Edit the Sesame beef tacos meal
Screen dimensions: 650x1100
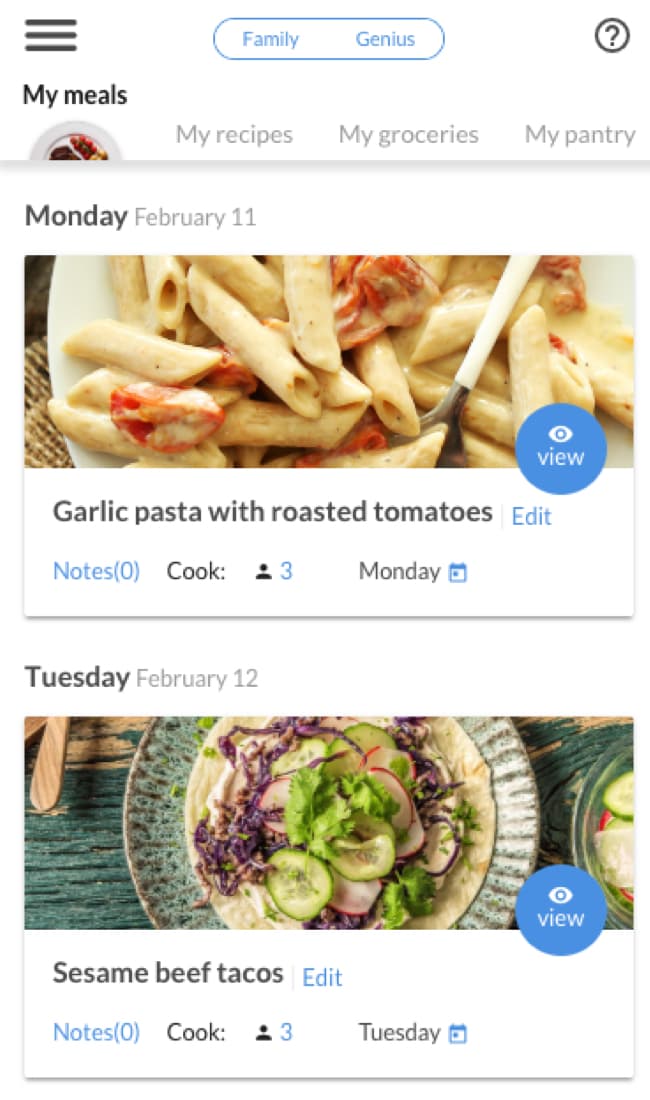pos(322,978)
